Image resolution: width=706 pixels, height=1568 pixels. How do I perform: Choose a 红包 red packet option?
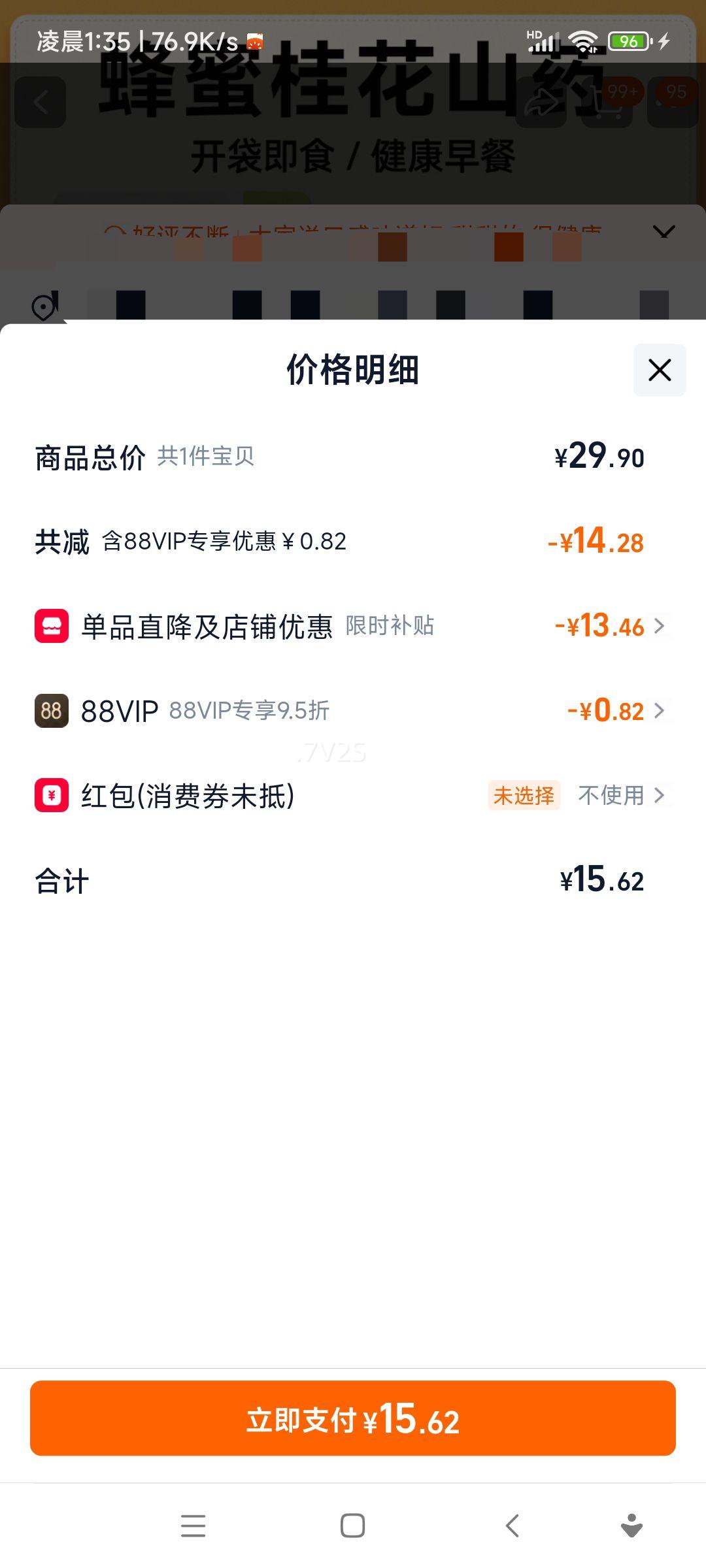tap(353, 795)
